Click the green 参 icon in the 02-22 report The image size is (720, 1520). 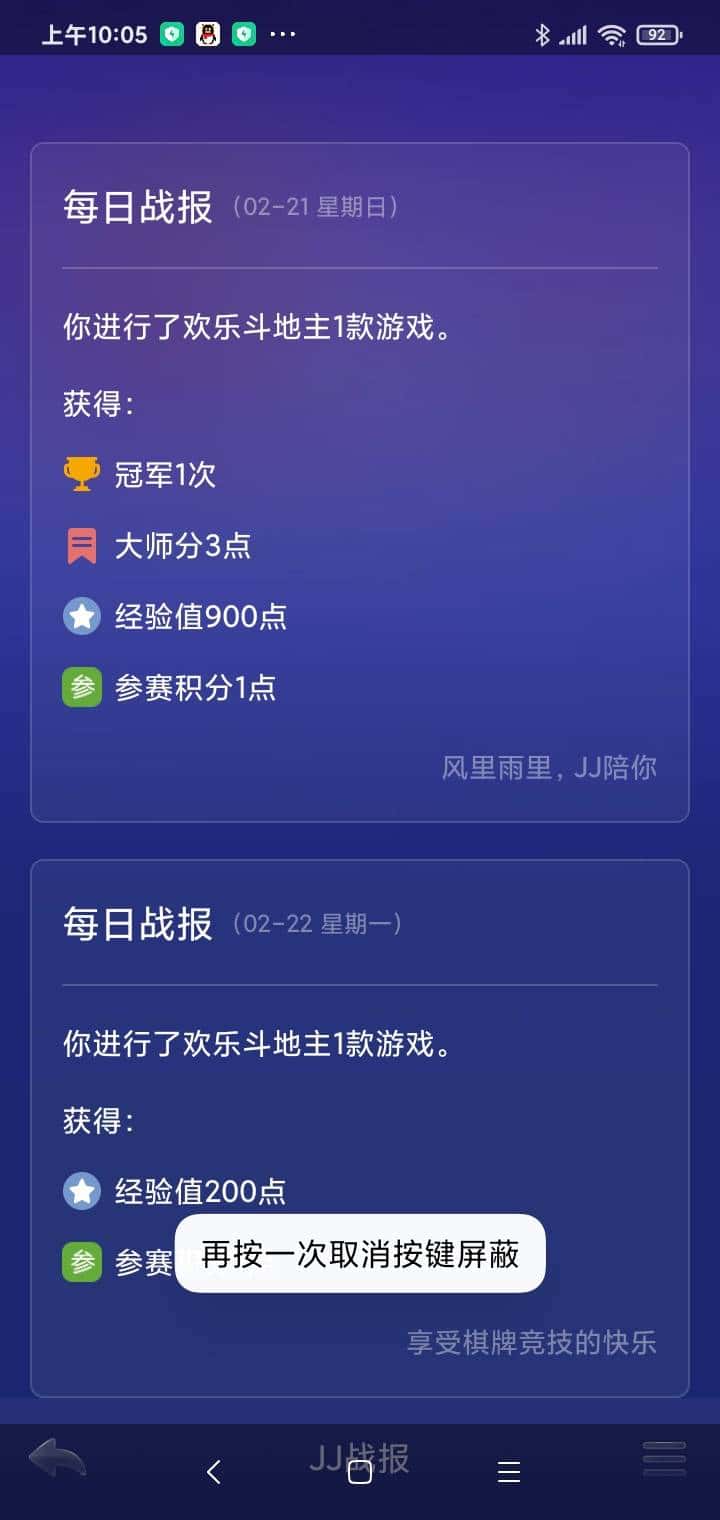tap(81, 1262)
